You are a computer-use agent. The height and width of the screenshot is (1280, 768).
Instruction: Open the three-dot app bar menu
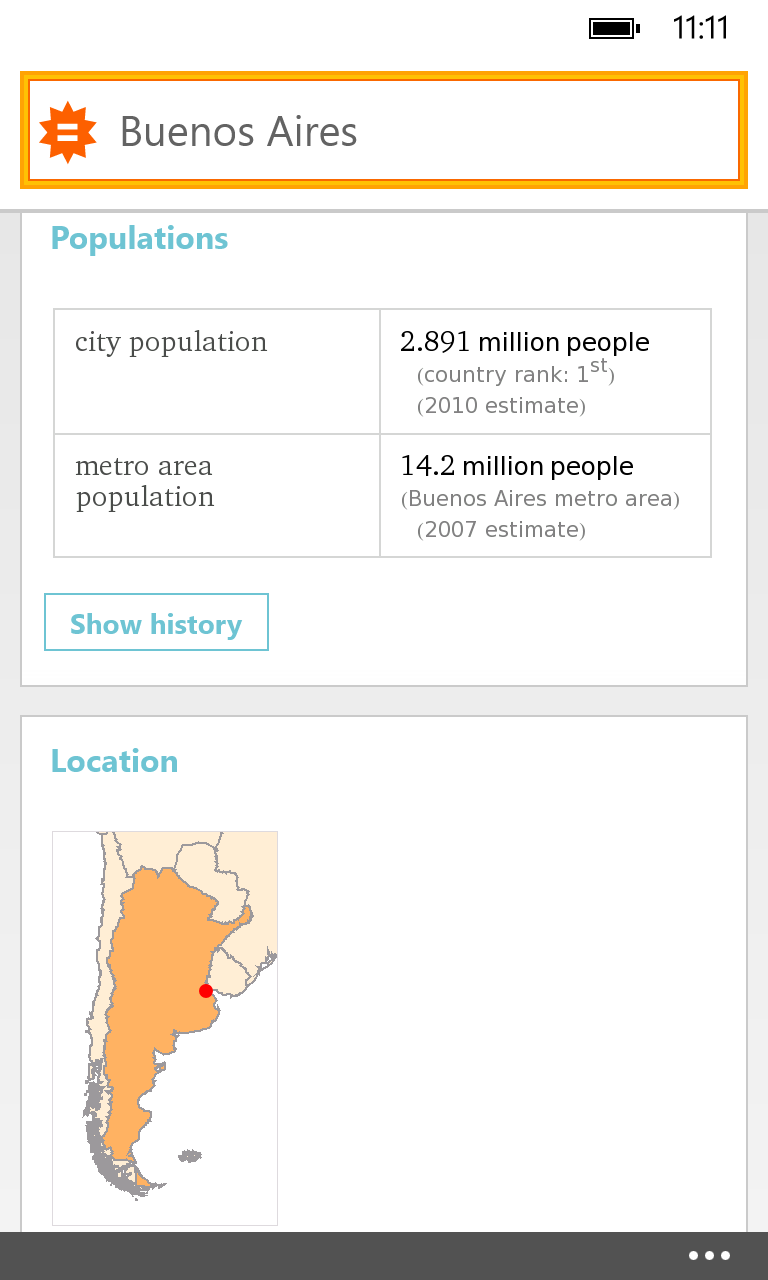[x=710, y=1256]
